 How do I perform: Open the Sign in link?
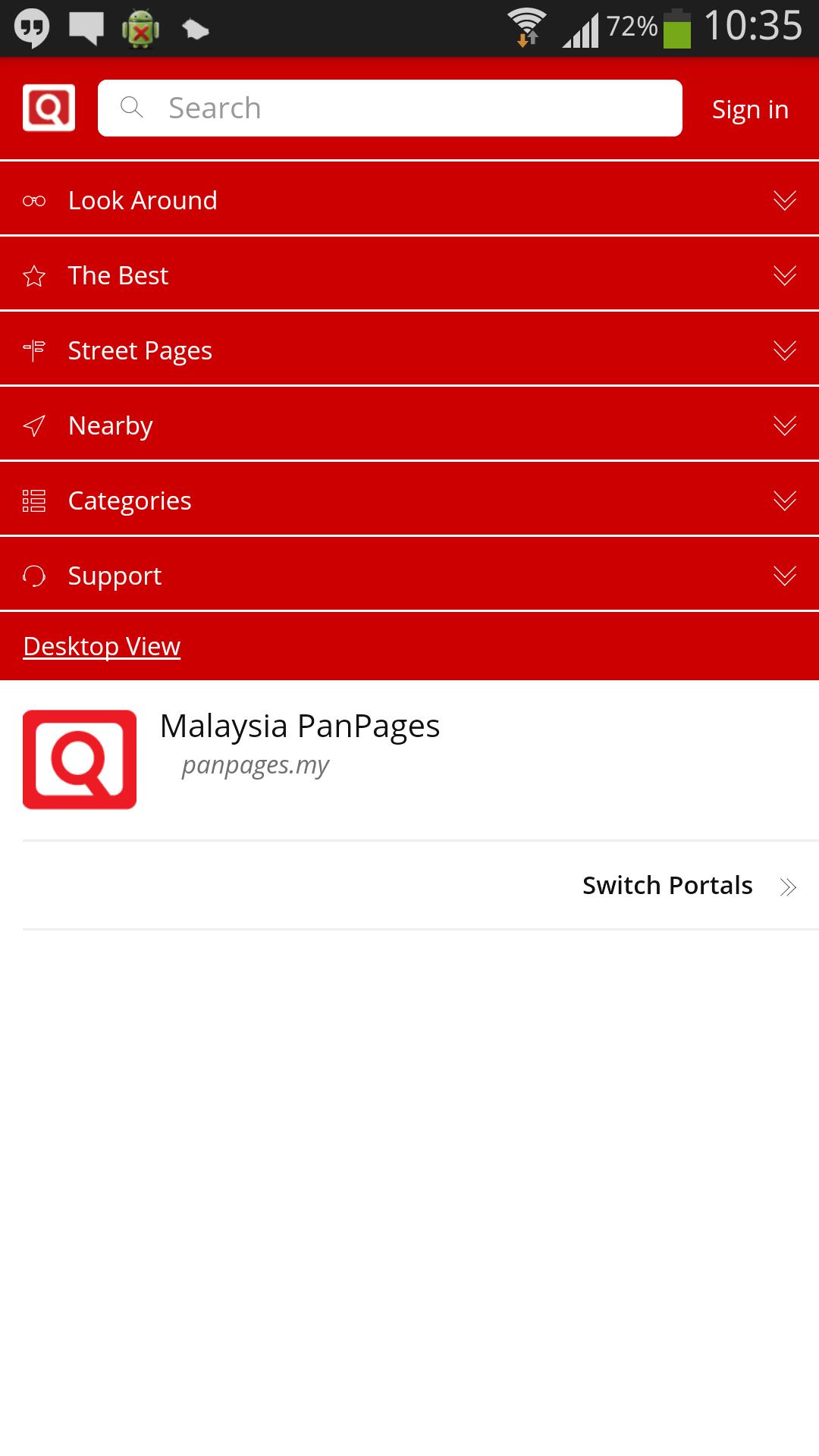749,109
